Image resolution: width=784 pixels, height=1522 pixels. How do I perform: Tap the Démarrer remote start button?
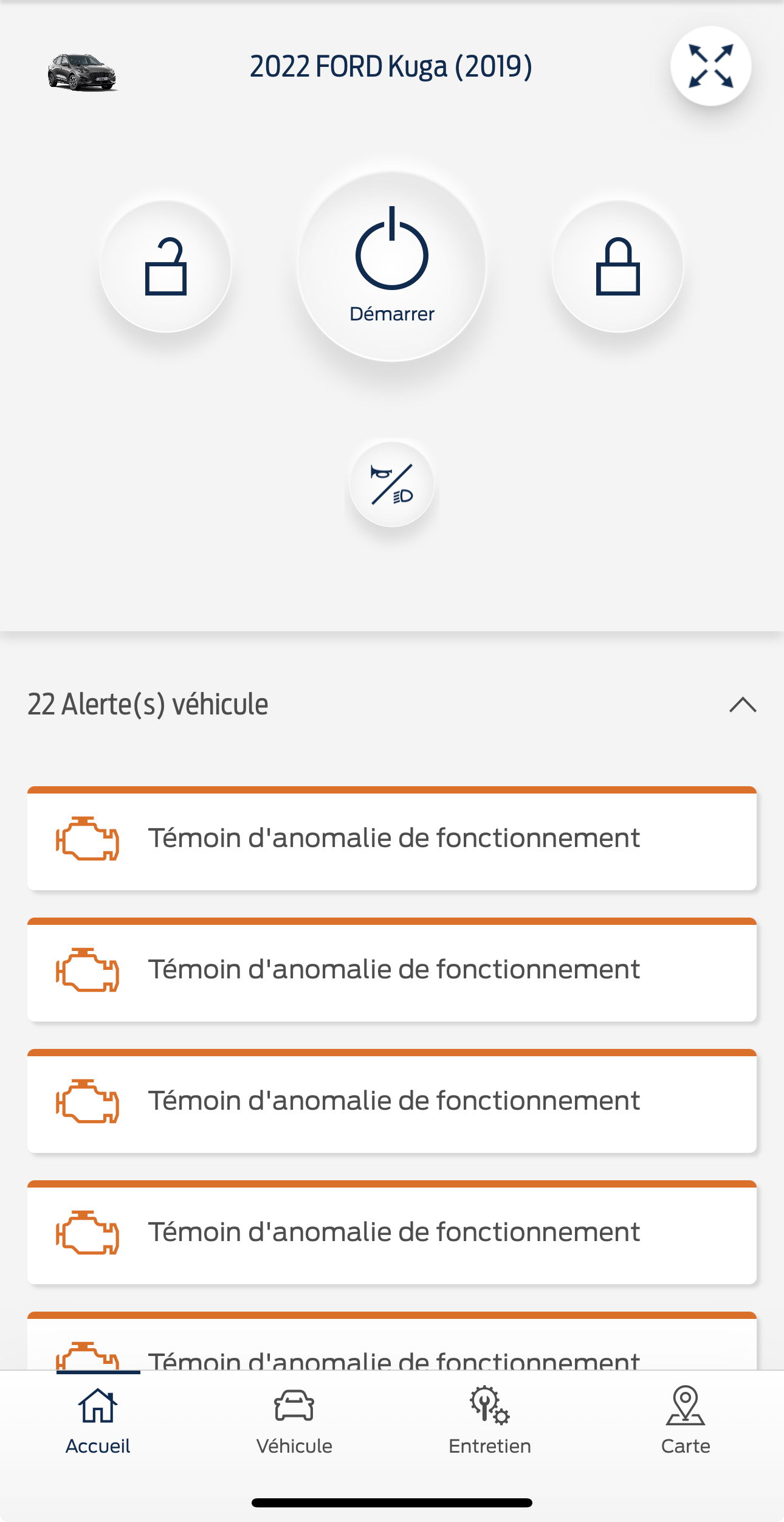point(392,266)
